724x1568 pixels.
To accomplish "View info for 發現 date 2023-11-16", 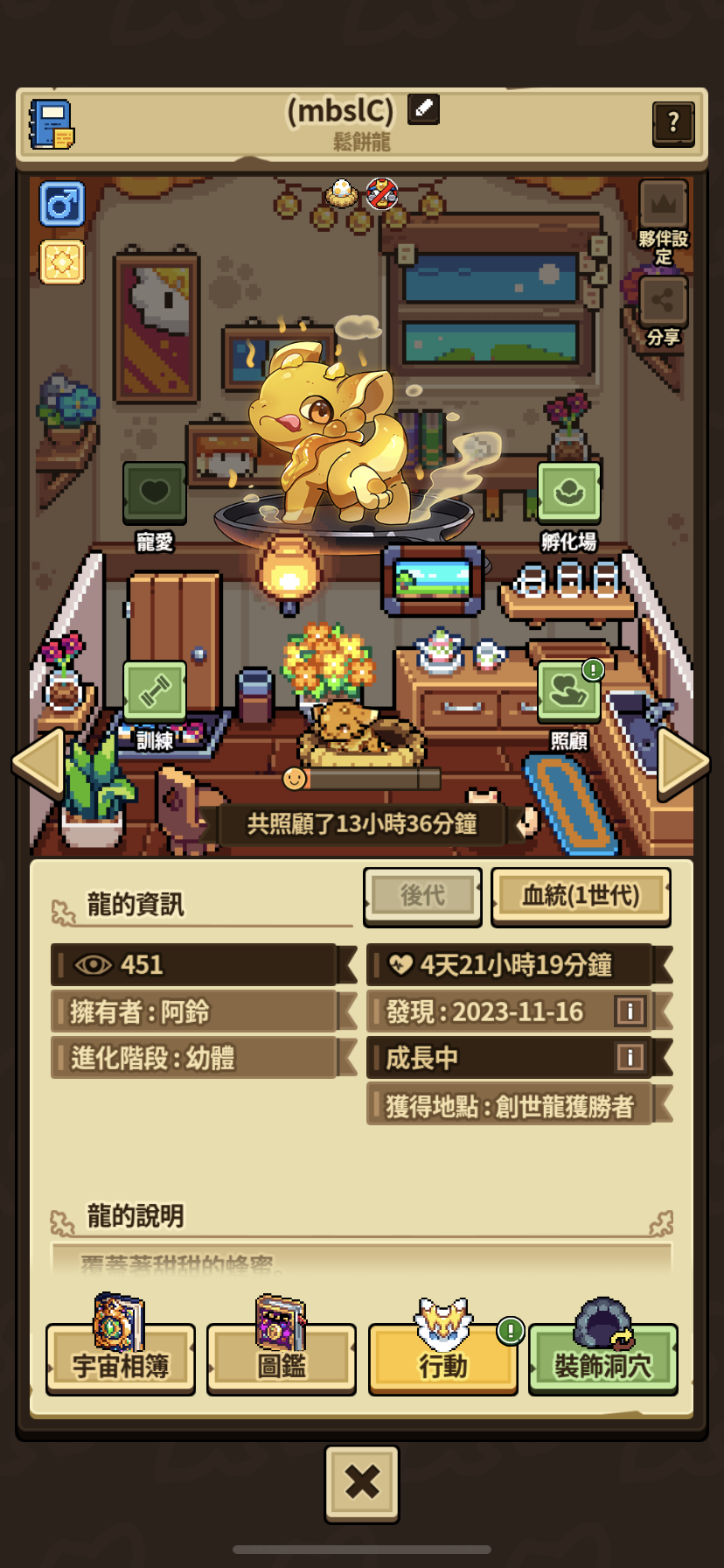I will click(x=630, y=1011).
